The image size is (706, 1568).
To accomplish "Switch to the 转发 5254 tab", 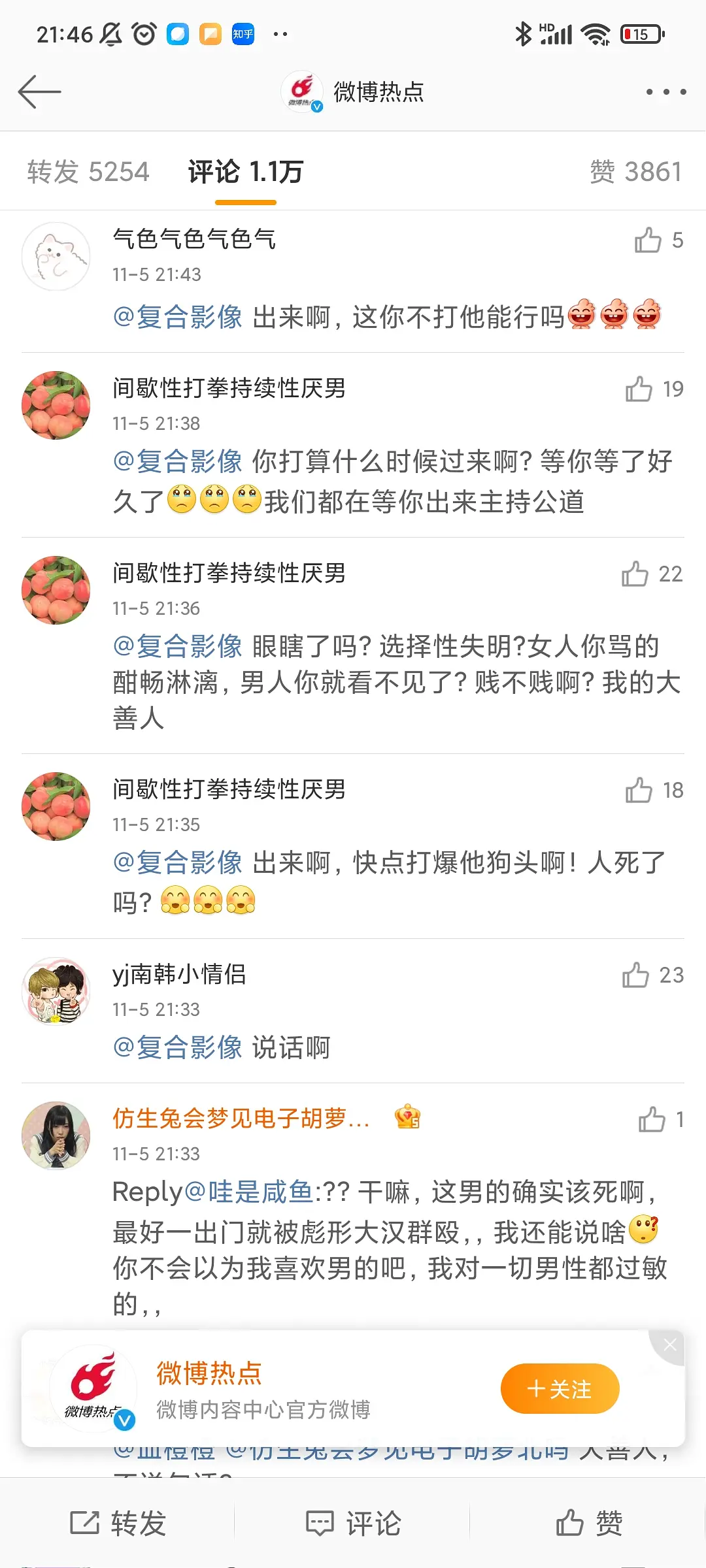I will 88,172.
